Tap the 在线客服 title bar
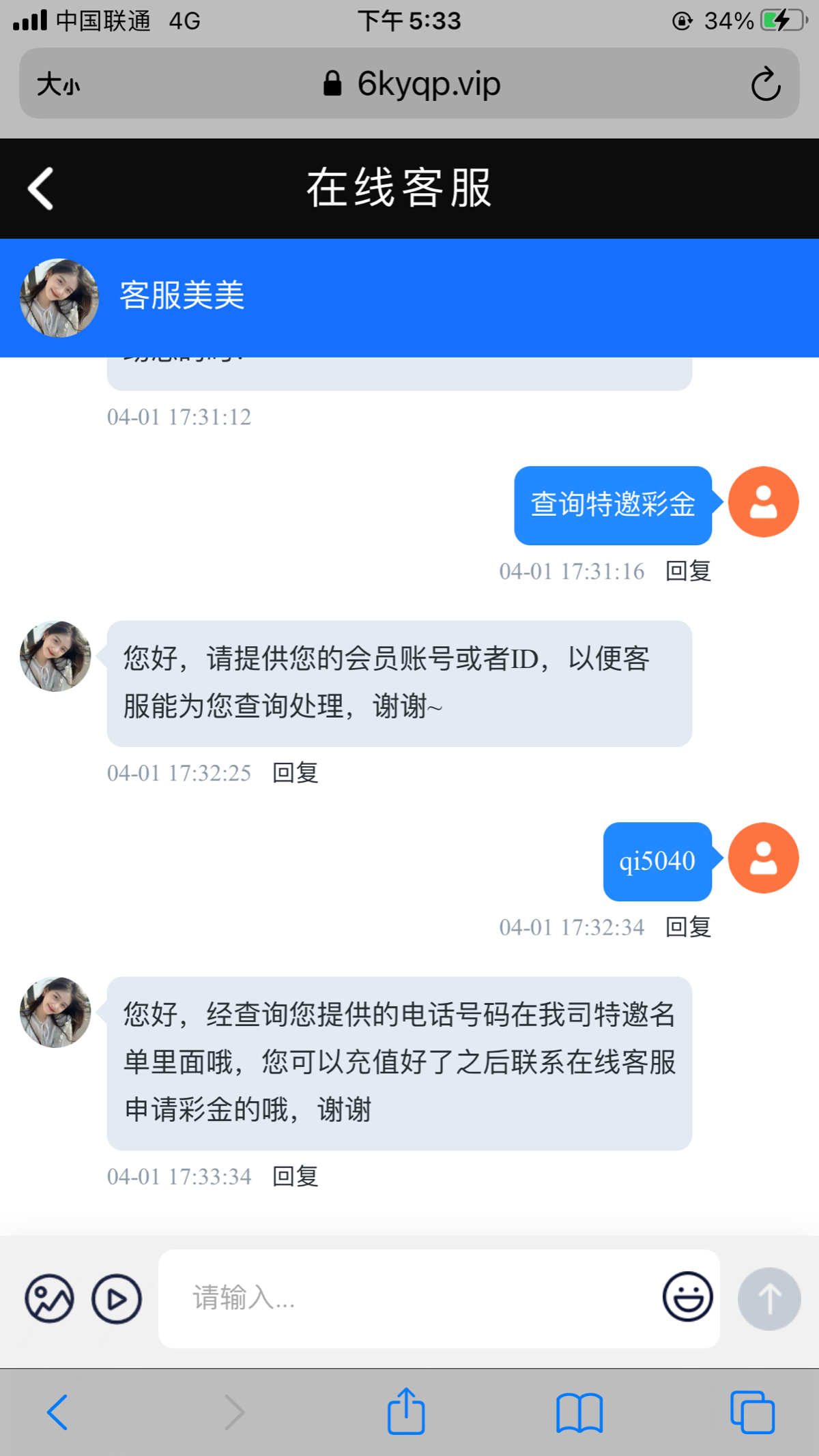Viewport: 819px width, 1456px height. pos(403,188)
